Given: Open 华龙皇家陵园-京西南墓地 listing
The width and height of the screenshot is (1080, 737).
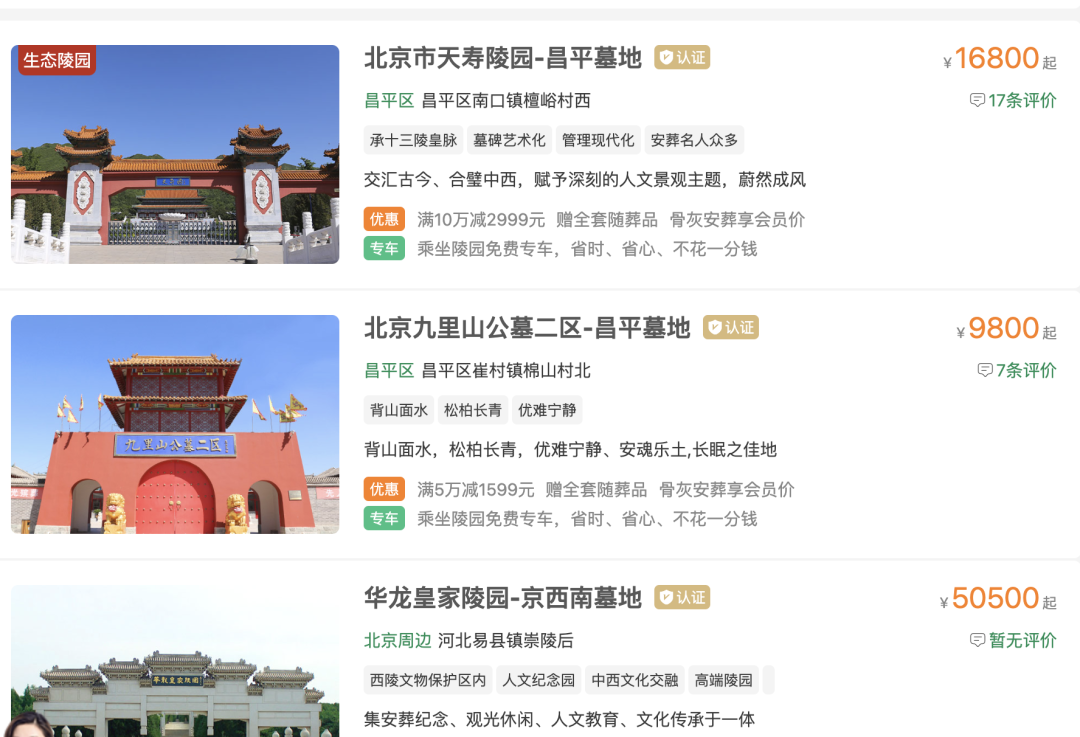Looking at the screenshot, I should pos(503,598).
